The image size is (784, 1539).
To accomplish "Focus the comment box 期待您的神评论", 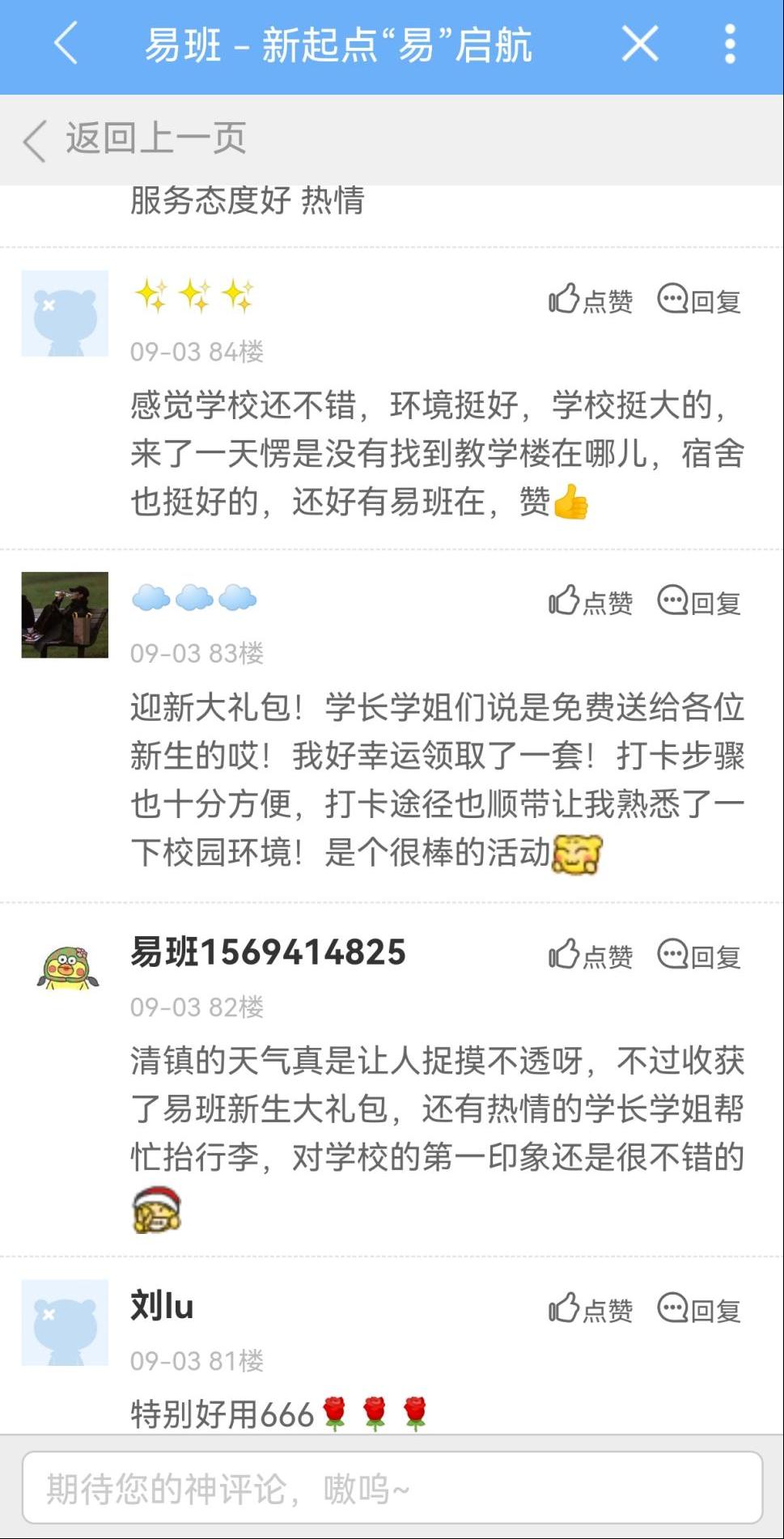I will [x=392, y=1487].
